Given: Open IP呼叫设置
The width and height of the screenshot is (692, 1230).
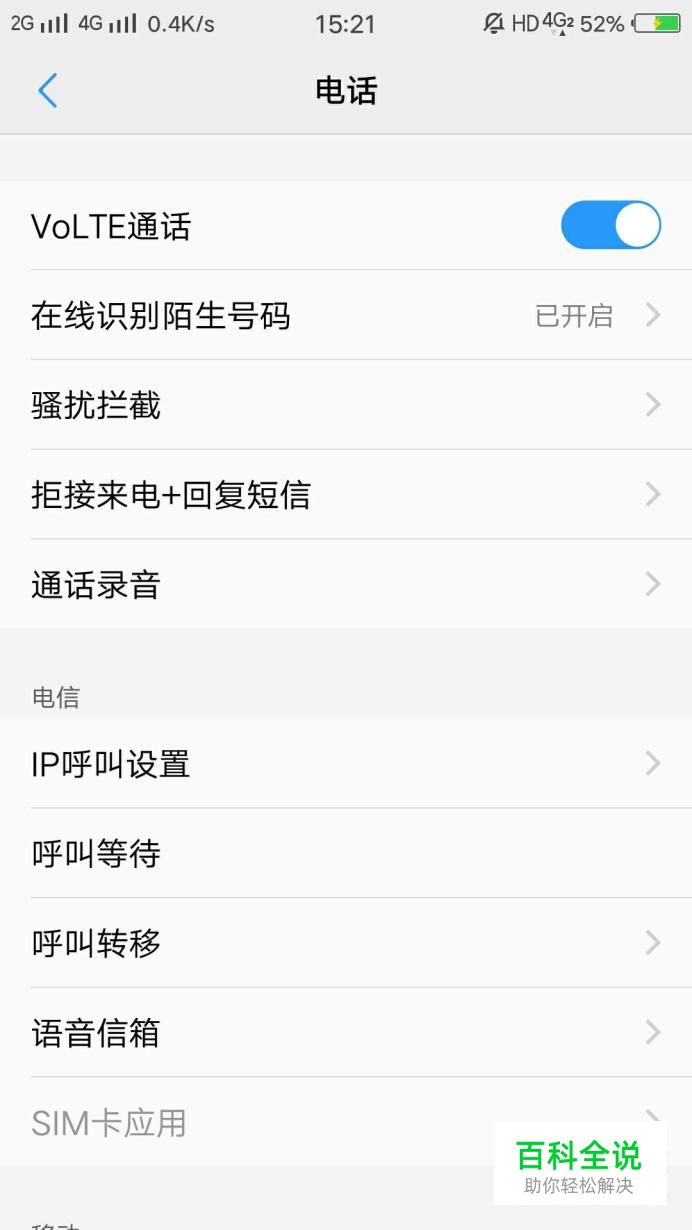Looking at the screenshot, I should (346, 764).
